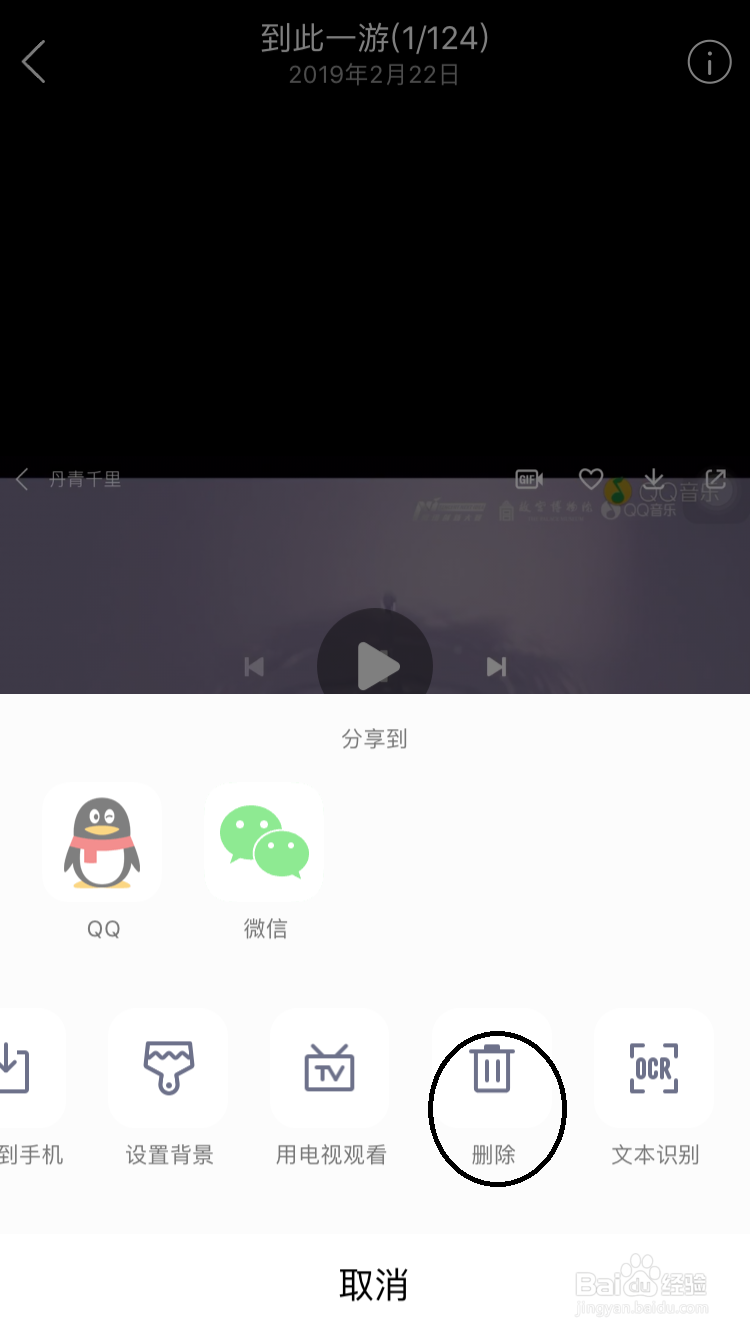Tap the GIF creation icon
750x1334 pixels.
[x=529, y=479]
